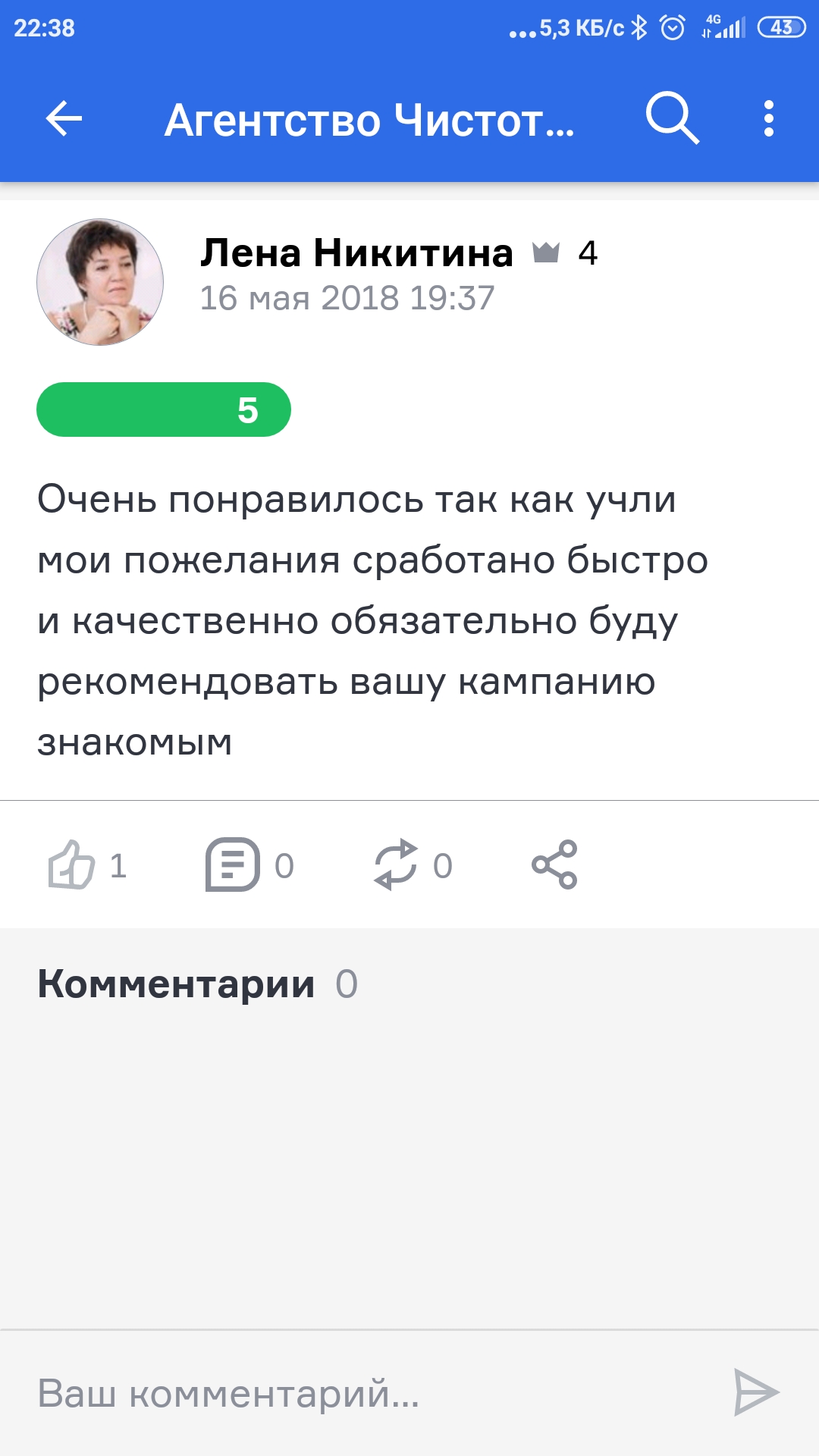Like the review with thumbs up
Image resolution: width=819 pixels, height=1456 pixels.
point(72,864)
